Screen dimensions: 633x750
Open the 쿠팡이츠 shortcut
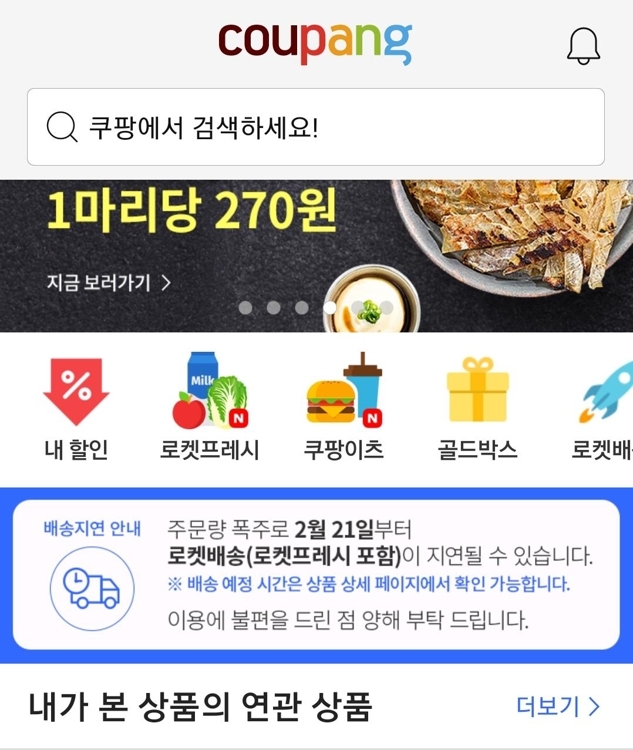(344, 408)
